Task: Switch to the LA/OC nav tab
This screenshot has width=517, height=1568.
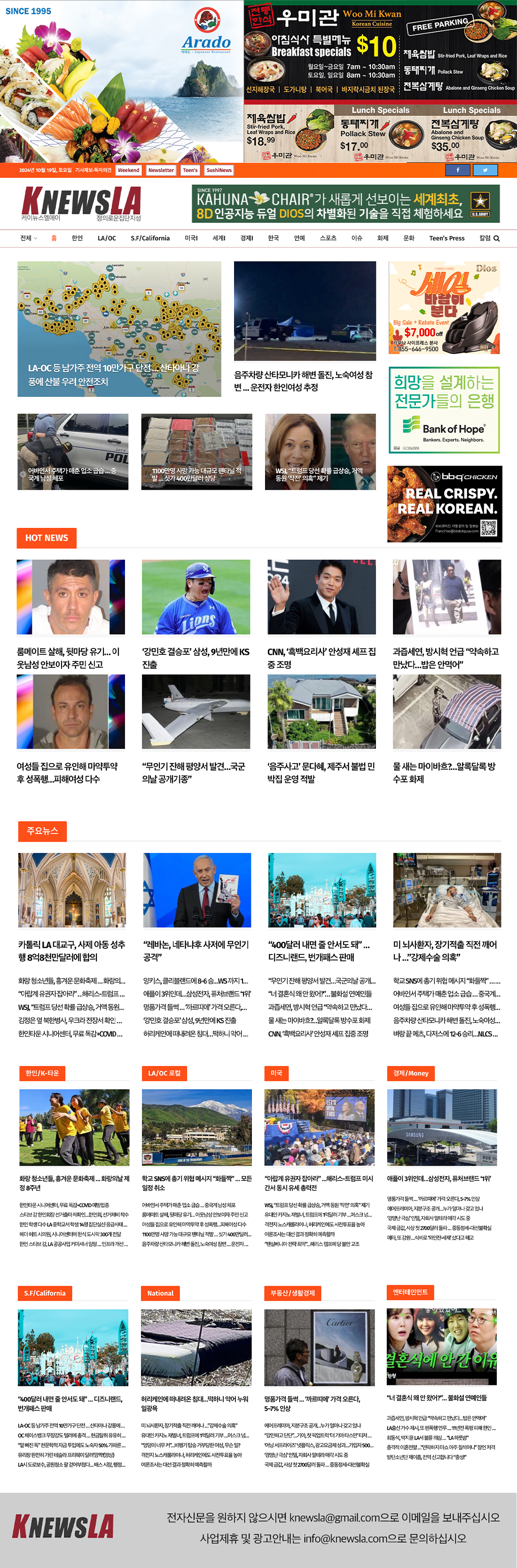Action: (106, 238)
